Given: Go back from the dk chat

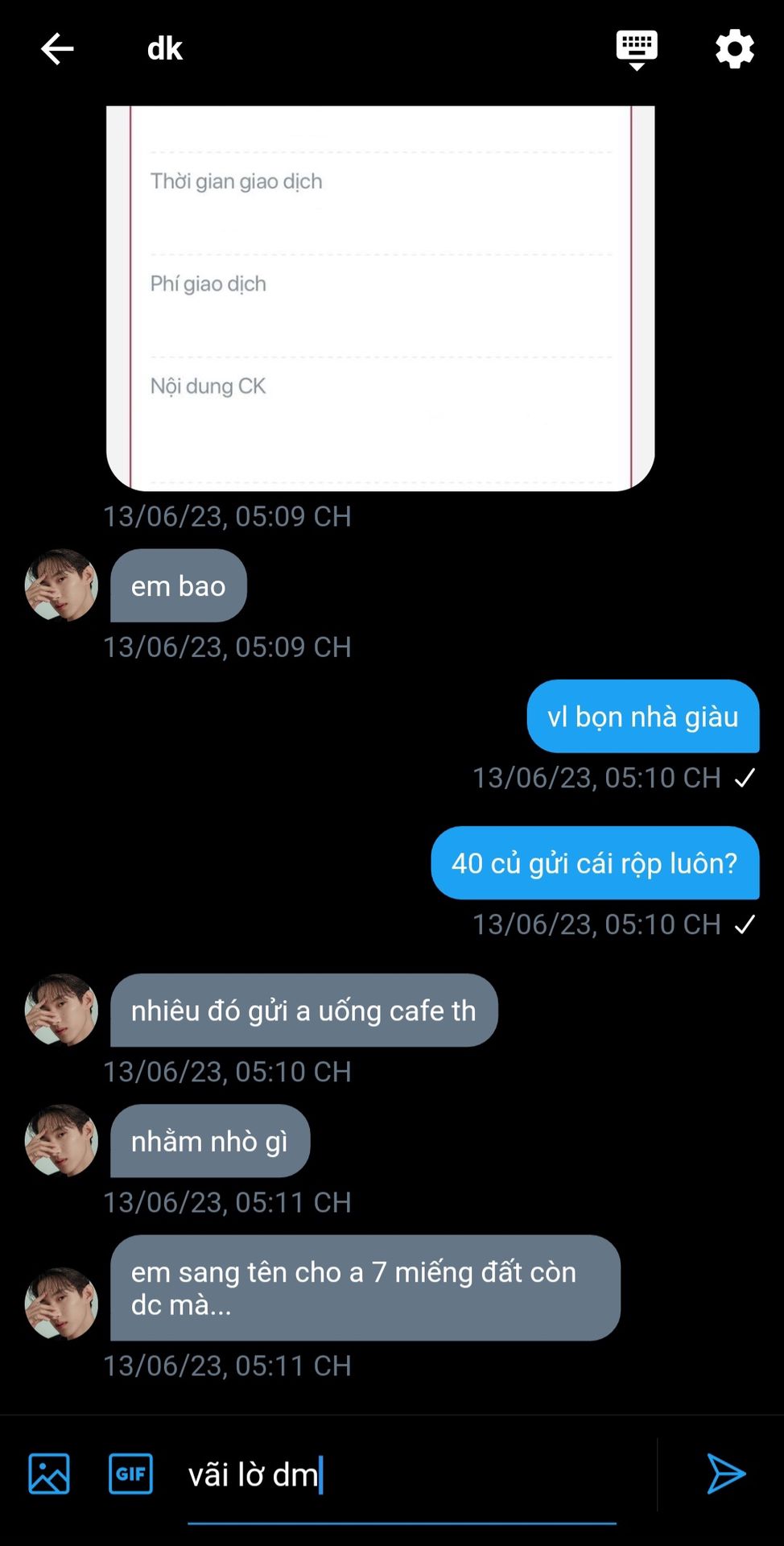Looking at the screenshot, I should [x=57, y=49].
